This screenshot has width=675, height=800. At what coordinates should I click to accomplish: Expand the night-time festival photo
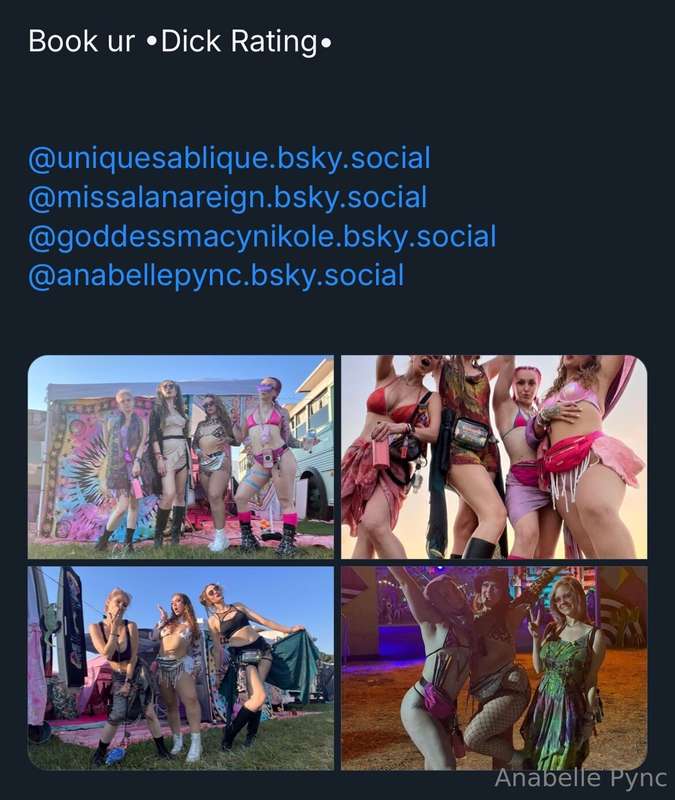494,668
